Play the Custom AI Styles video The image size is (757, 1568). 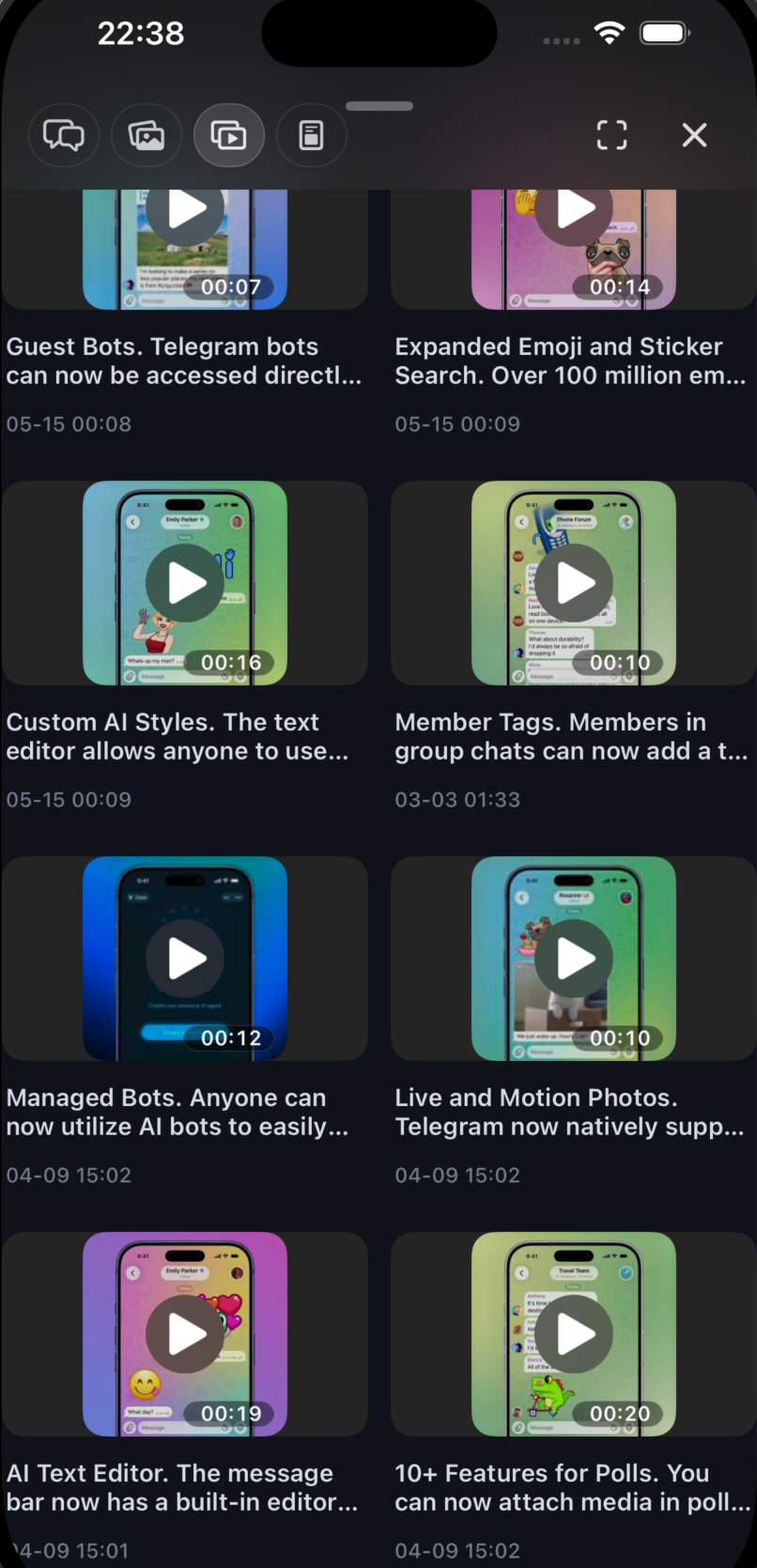pos(186,583)
